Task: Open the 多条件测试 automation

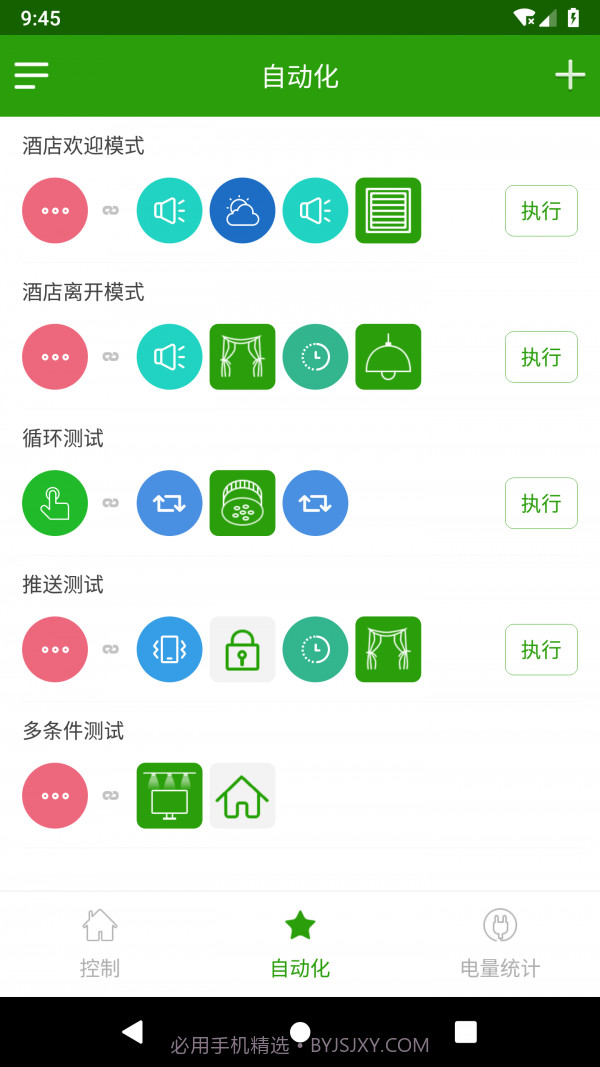Action: click(x=74, y=731)
